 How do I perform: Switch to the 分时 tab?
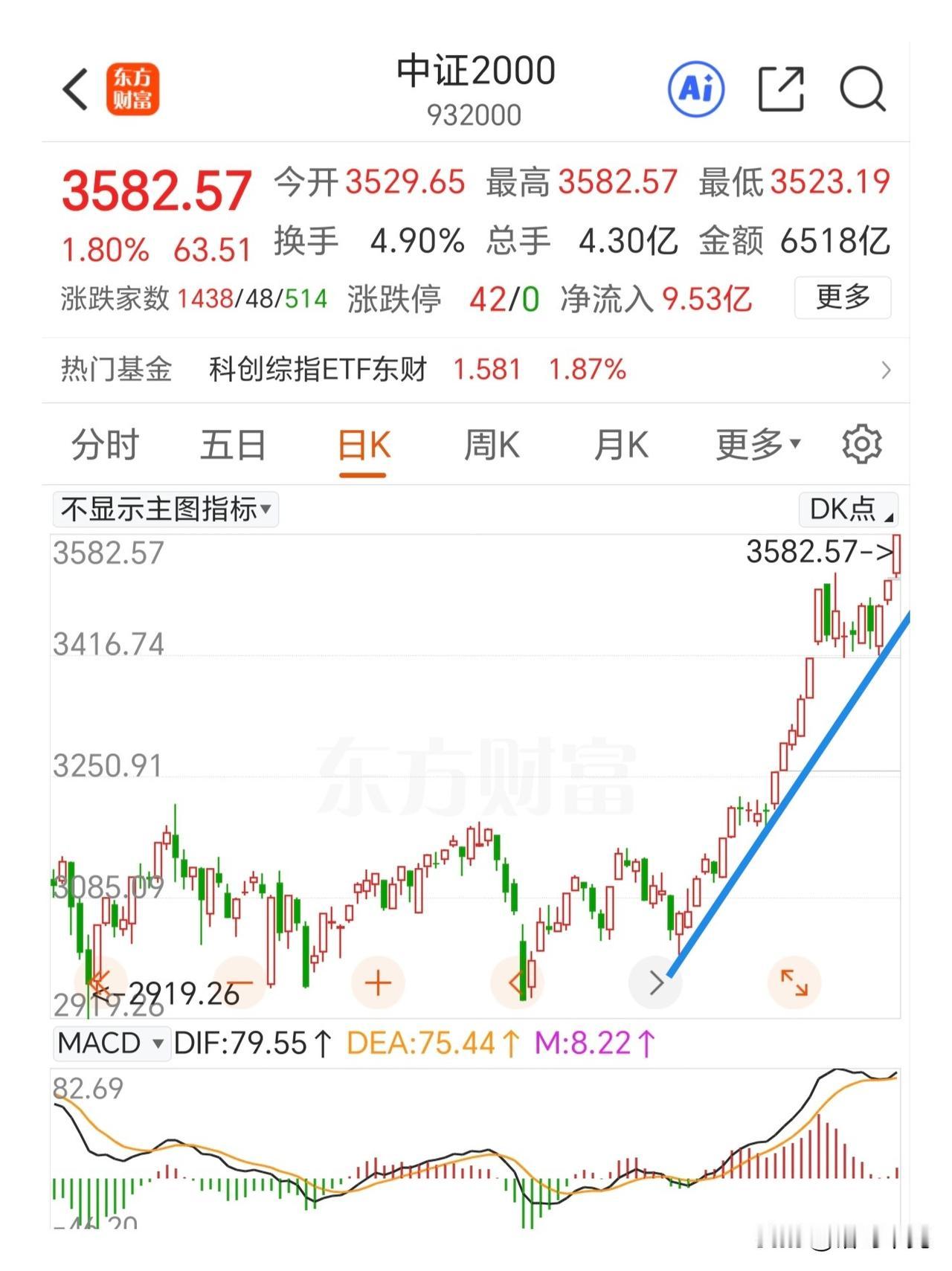[105, 444]
